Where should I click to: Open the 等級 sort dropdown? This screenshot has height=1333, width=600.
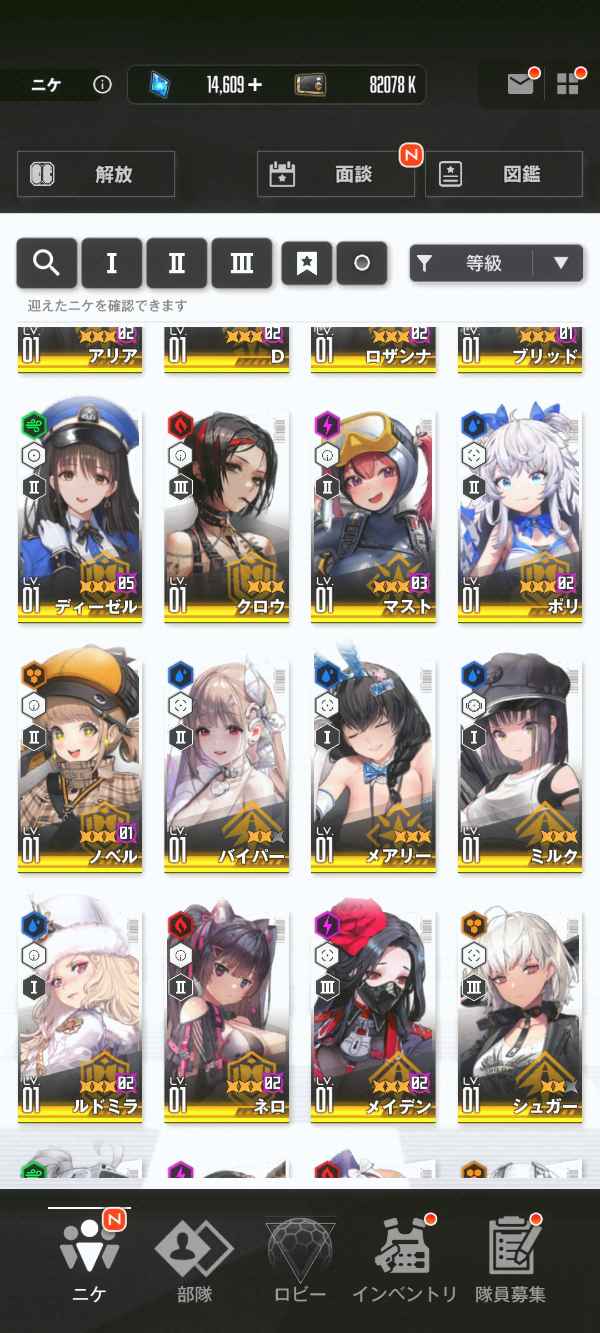[x=496, y=263]
